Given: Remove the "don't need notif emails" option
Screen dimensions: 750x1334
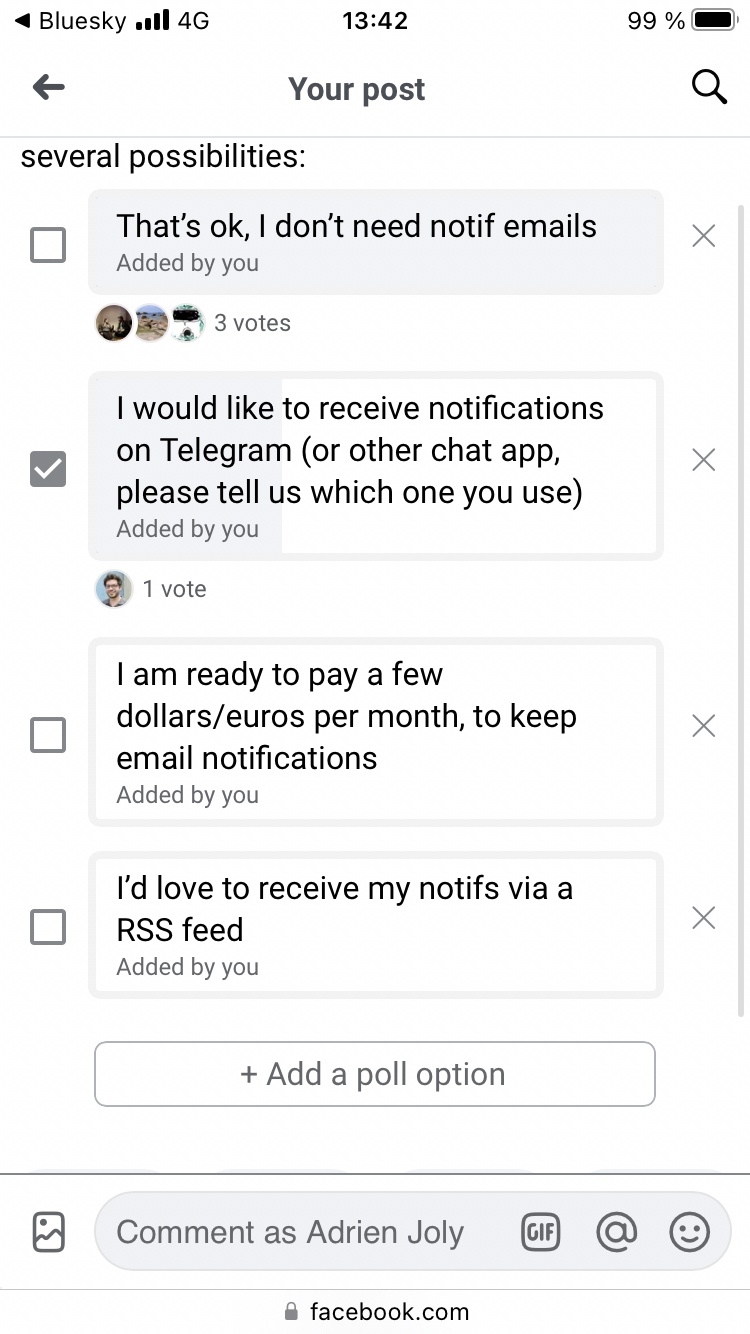Looking at the screenshot, I should (x=704, y=236).
